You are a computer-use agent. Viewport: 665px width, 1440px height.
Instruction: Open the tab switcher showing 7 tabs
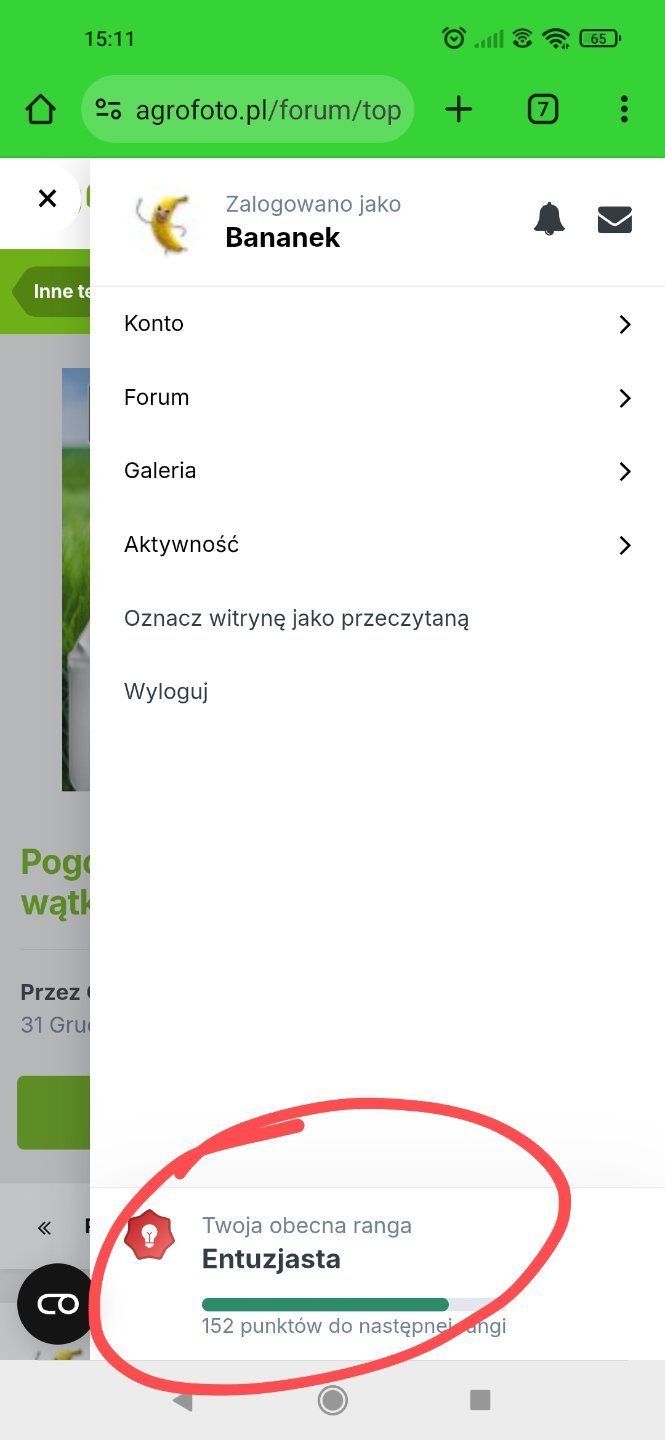(542, 109)
